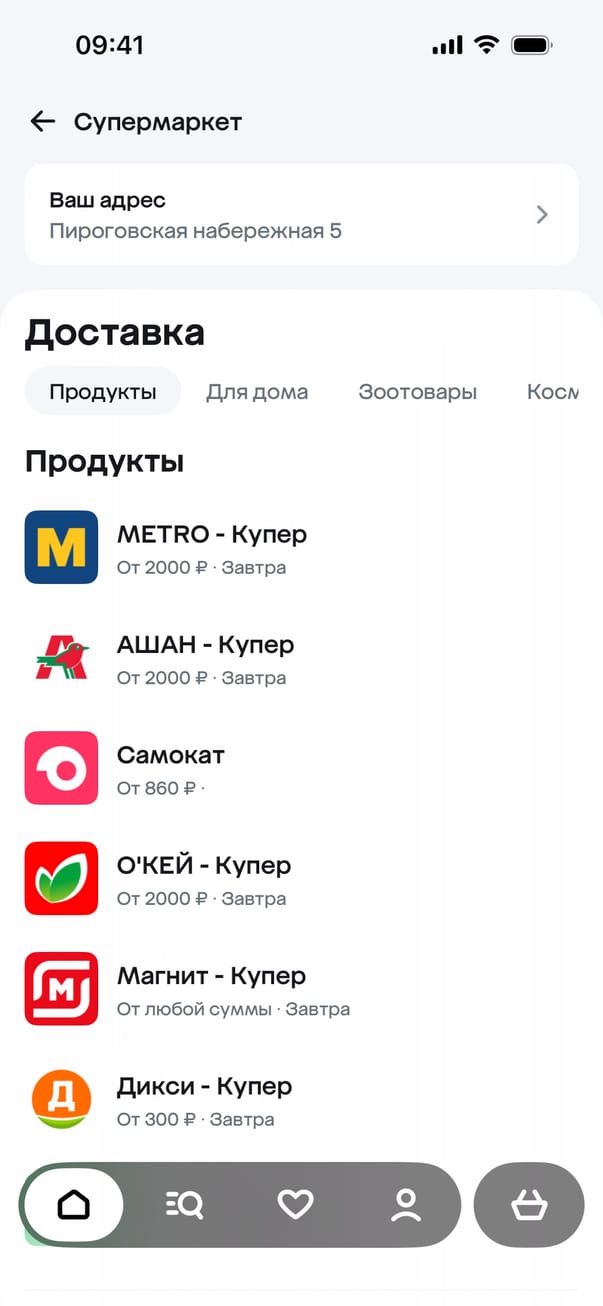Switch to the Для дома chip

point(257,392)
